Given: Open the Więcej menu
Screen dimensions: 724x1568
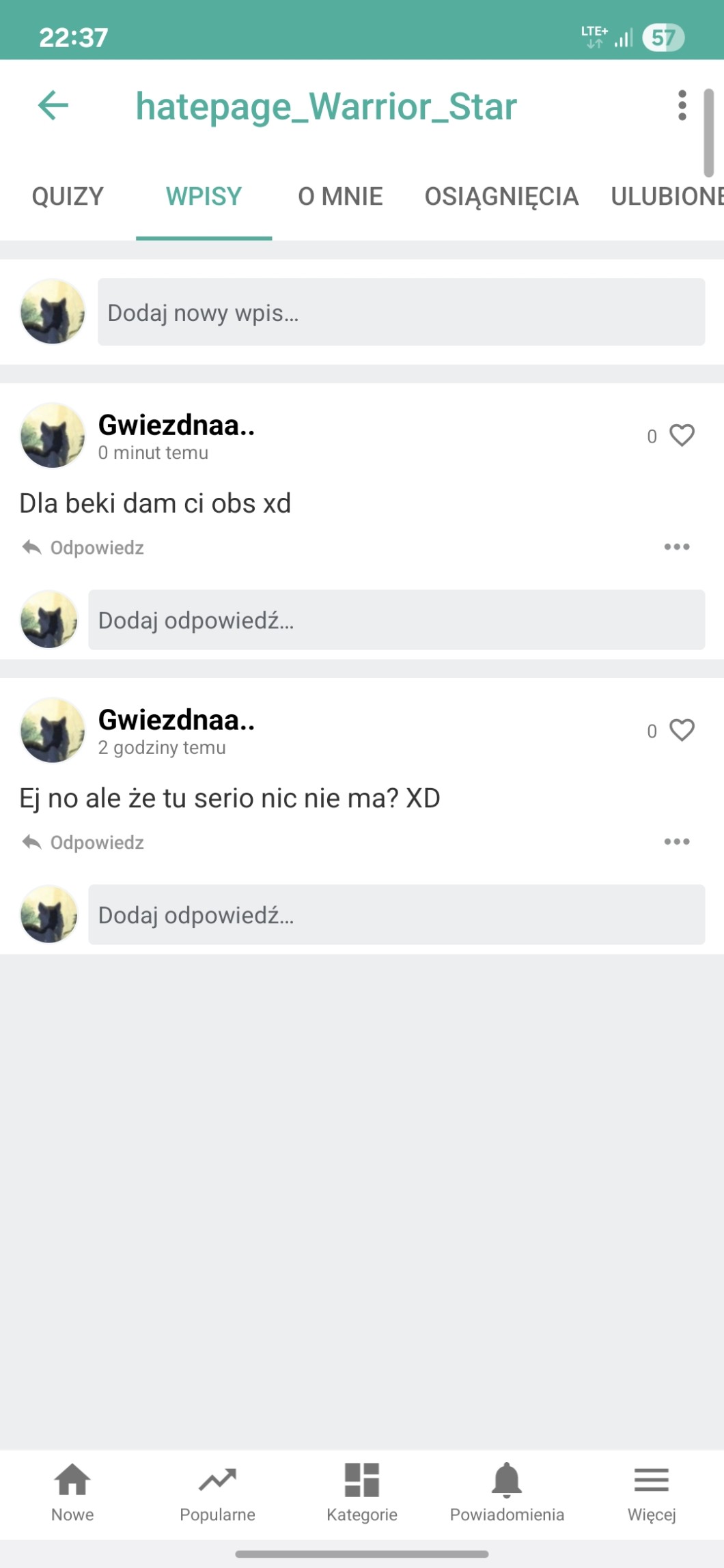Looking at the screenshot, I should [652, 1493].
